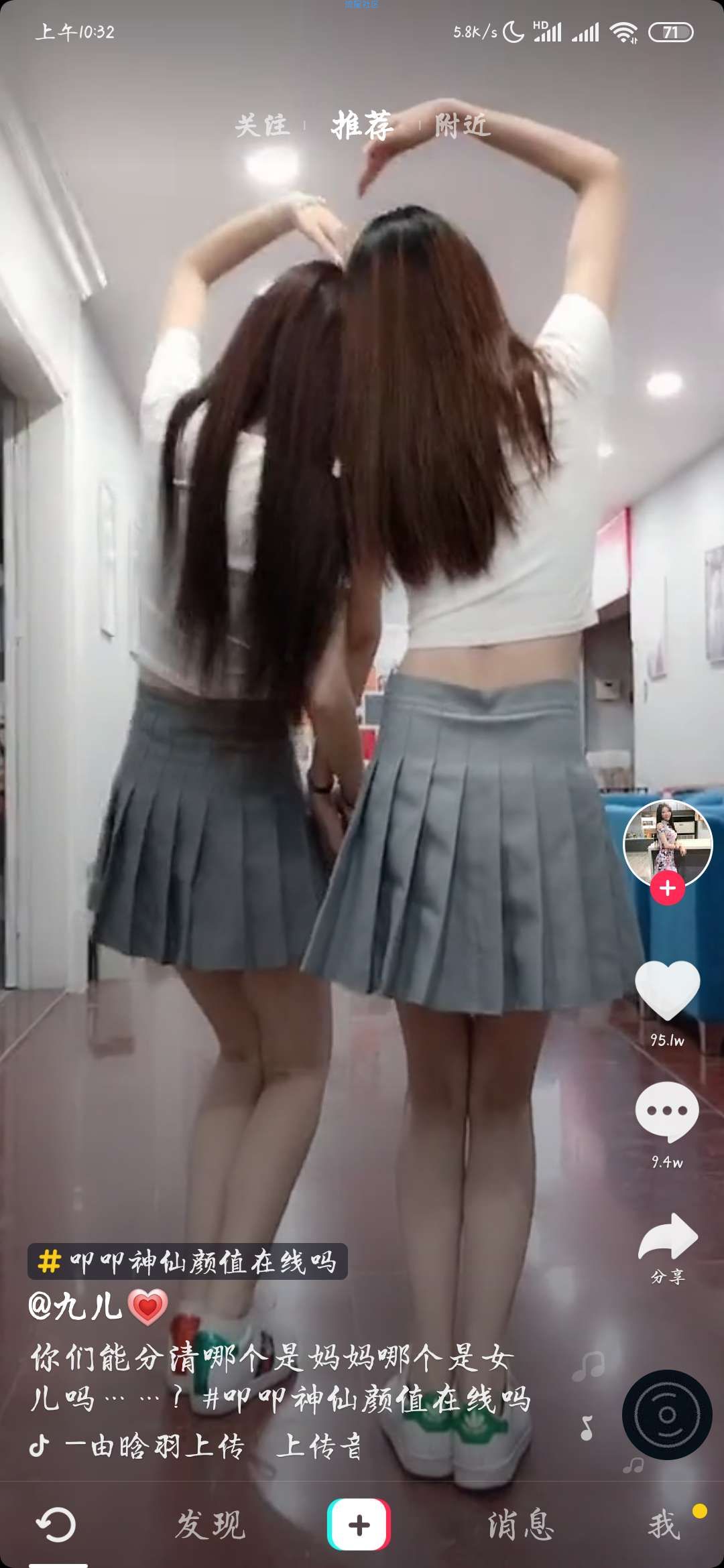724x1568 pixels.
Task: Open the creator's profile picture
Action: click(x=667, y=843)
